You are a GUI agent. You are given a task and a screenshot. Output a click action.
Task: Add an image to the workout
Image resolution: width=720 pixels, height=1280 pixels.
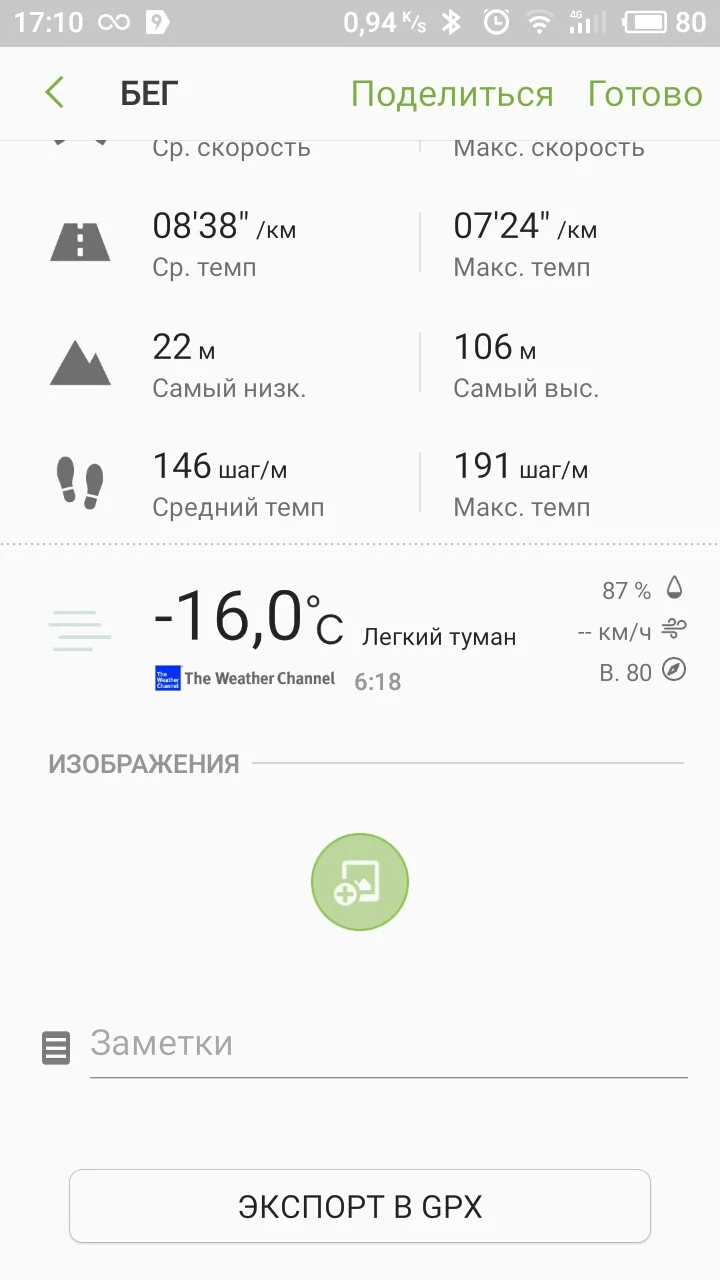[x=360, y=882]
